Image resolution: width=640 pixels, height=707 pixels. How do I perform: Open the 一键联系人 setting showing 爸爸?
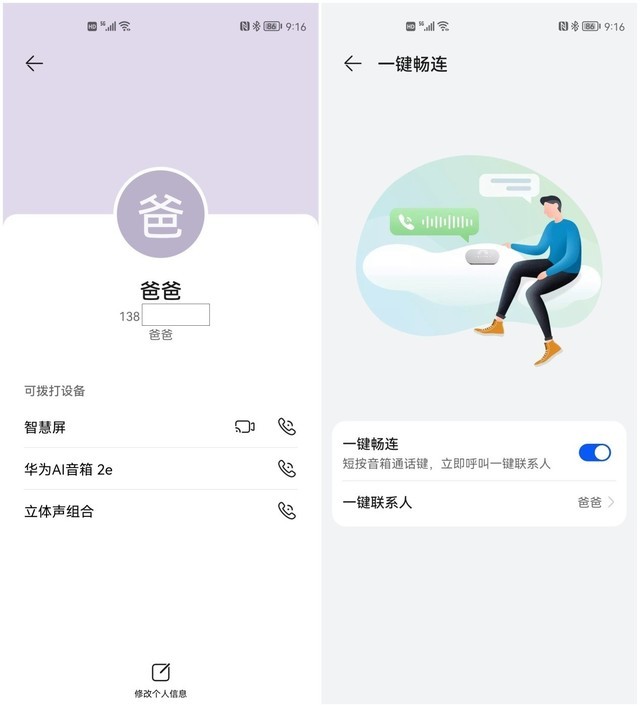click(478, 502)
